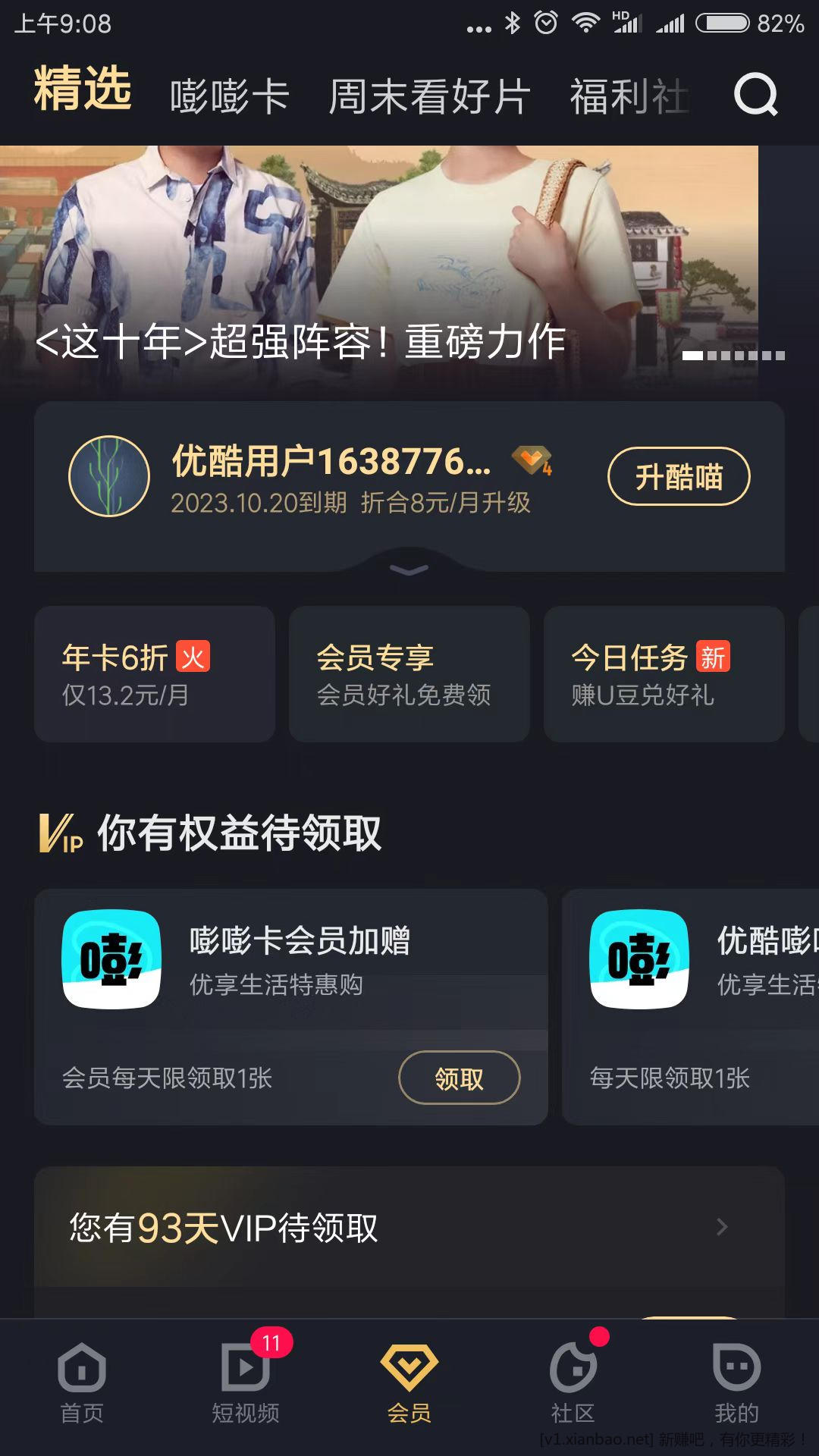Open the 会员专享 card
819x1456 pixels.
(409, 673)
